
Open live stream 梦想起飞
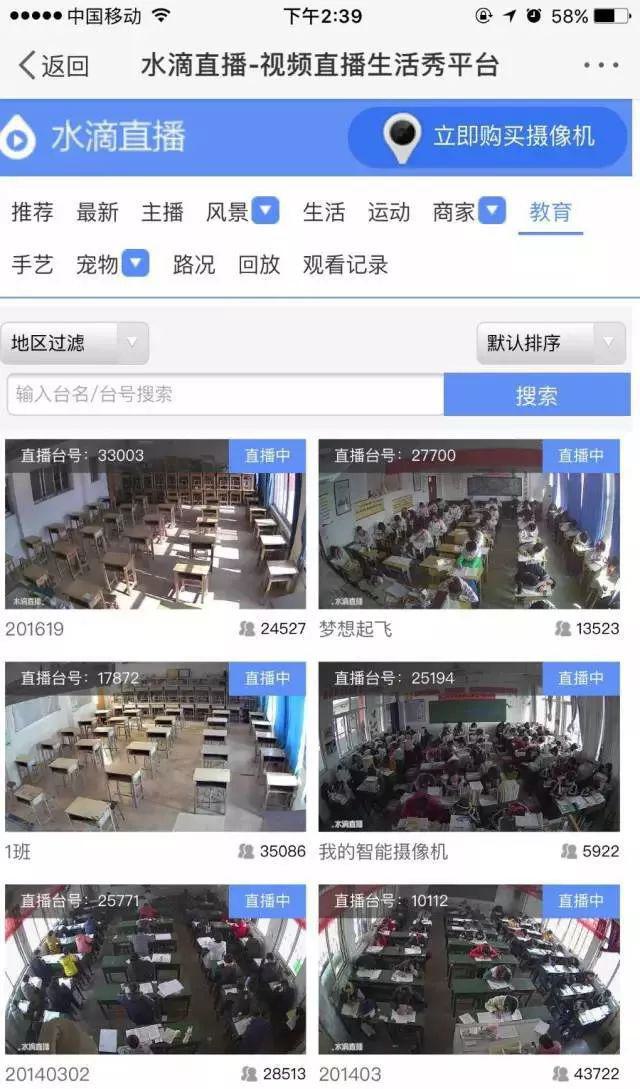tap(468, 525)
